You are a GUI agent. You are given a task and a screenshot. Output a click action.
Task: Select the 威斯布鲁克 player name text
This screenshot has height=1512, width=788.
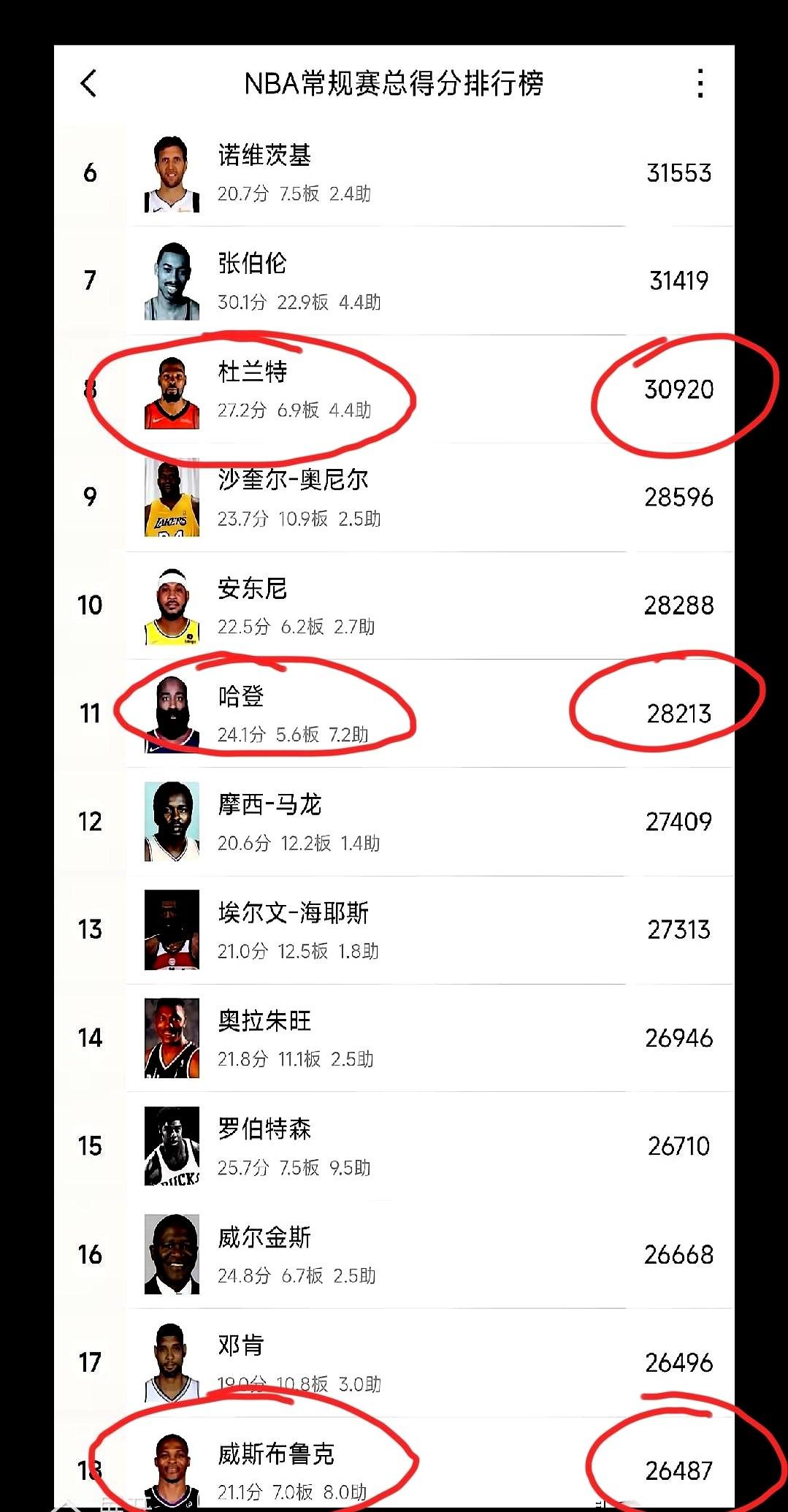click(x=275, y=1452)
